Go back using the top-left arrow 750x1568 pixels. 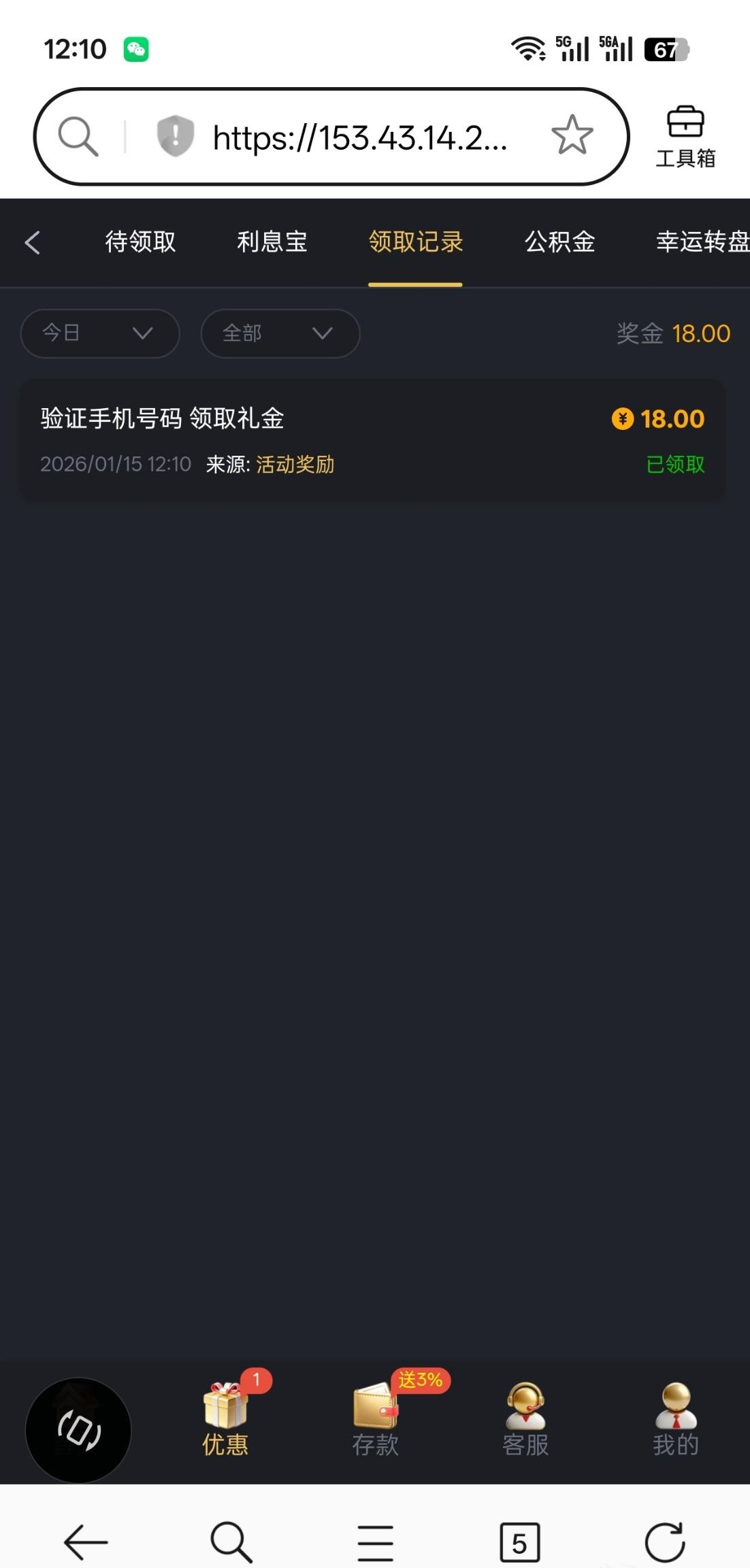(x=33, y=242)
